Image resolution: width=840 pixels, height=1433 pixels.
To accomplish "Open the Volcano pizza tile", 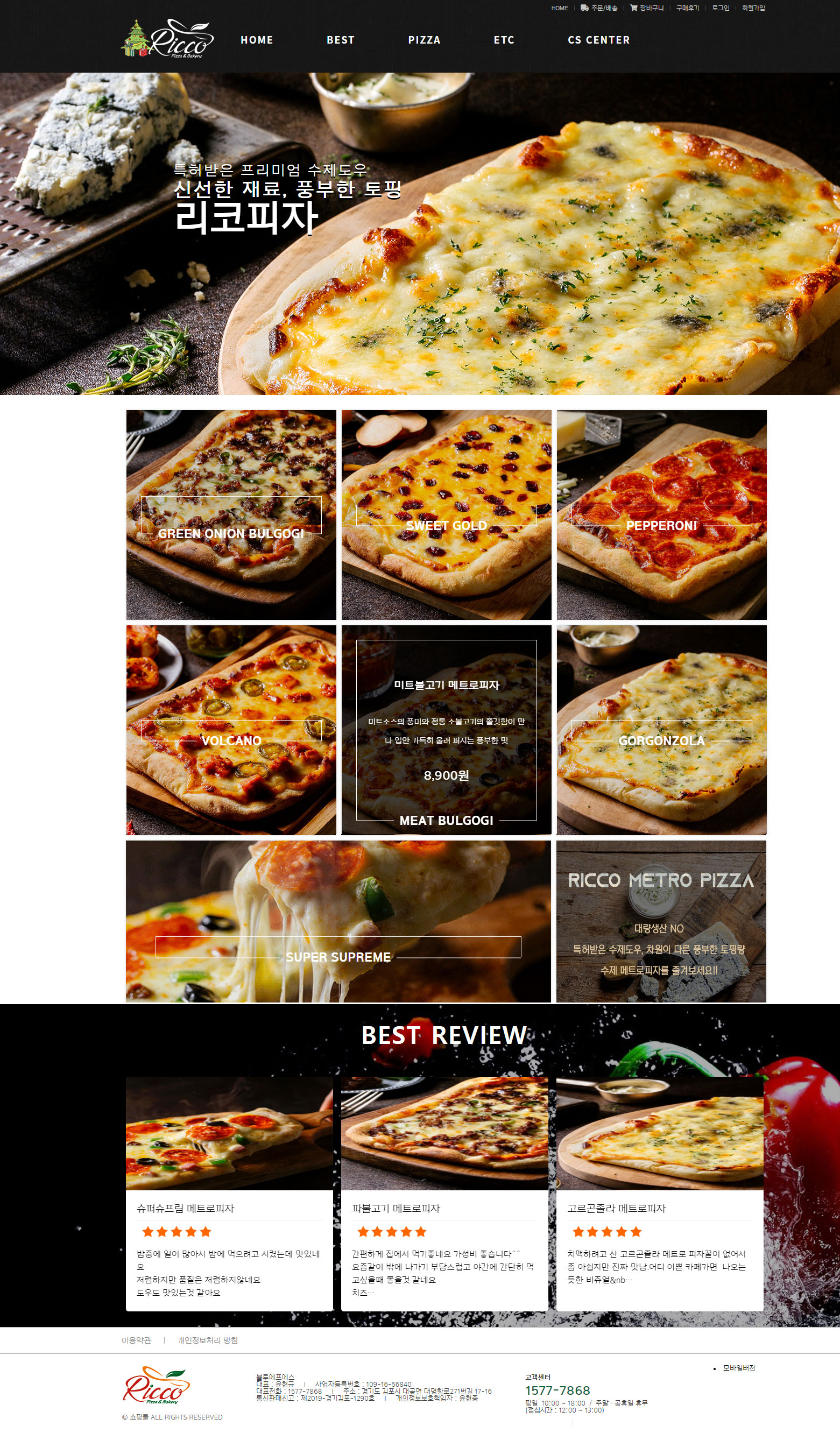I will 231,730.
